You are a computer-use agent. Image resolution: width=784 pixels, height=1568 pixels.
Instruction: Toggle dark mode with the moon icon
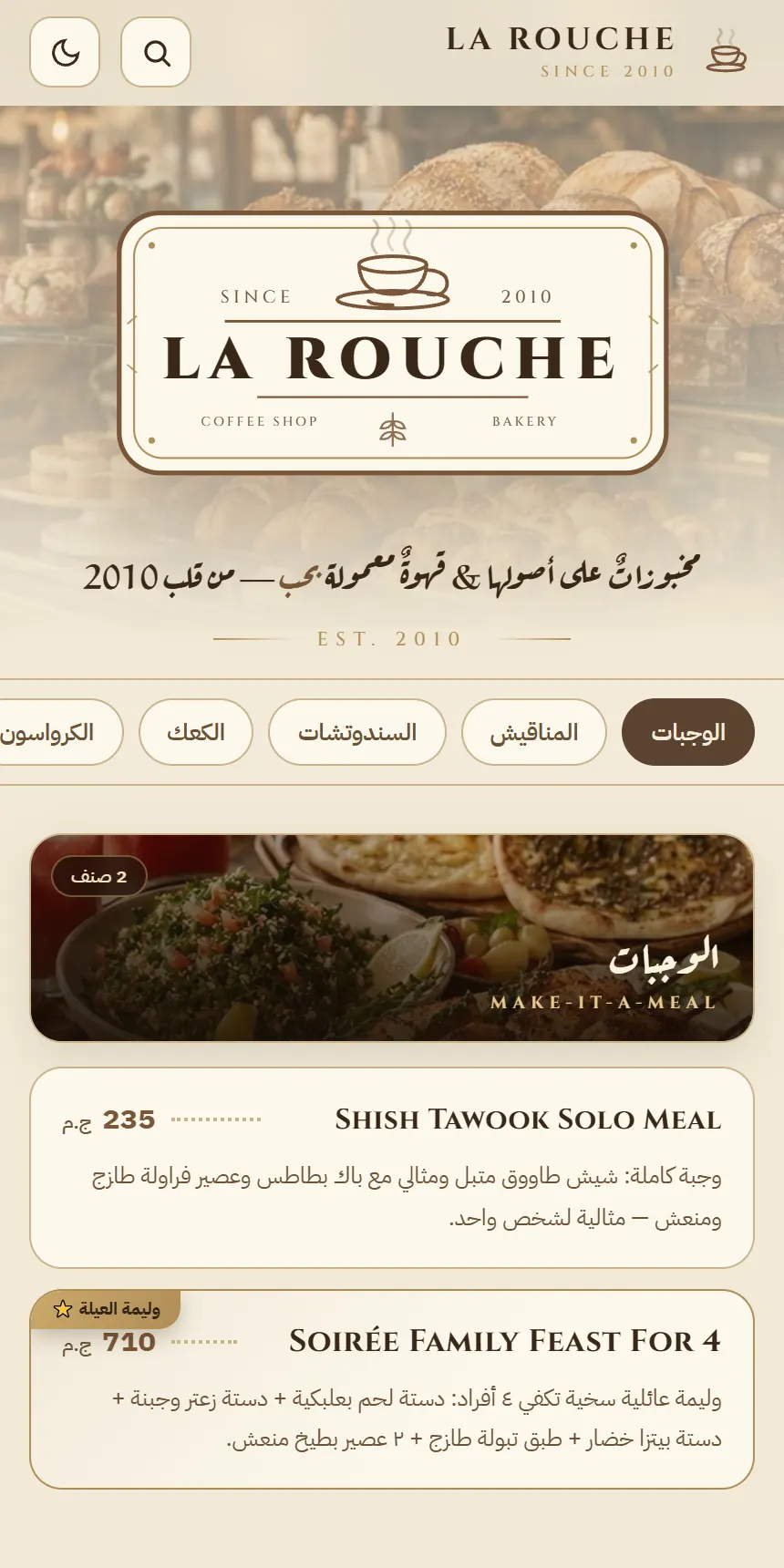tap(65, 52)
